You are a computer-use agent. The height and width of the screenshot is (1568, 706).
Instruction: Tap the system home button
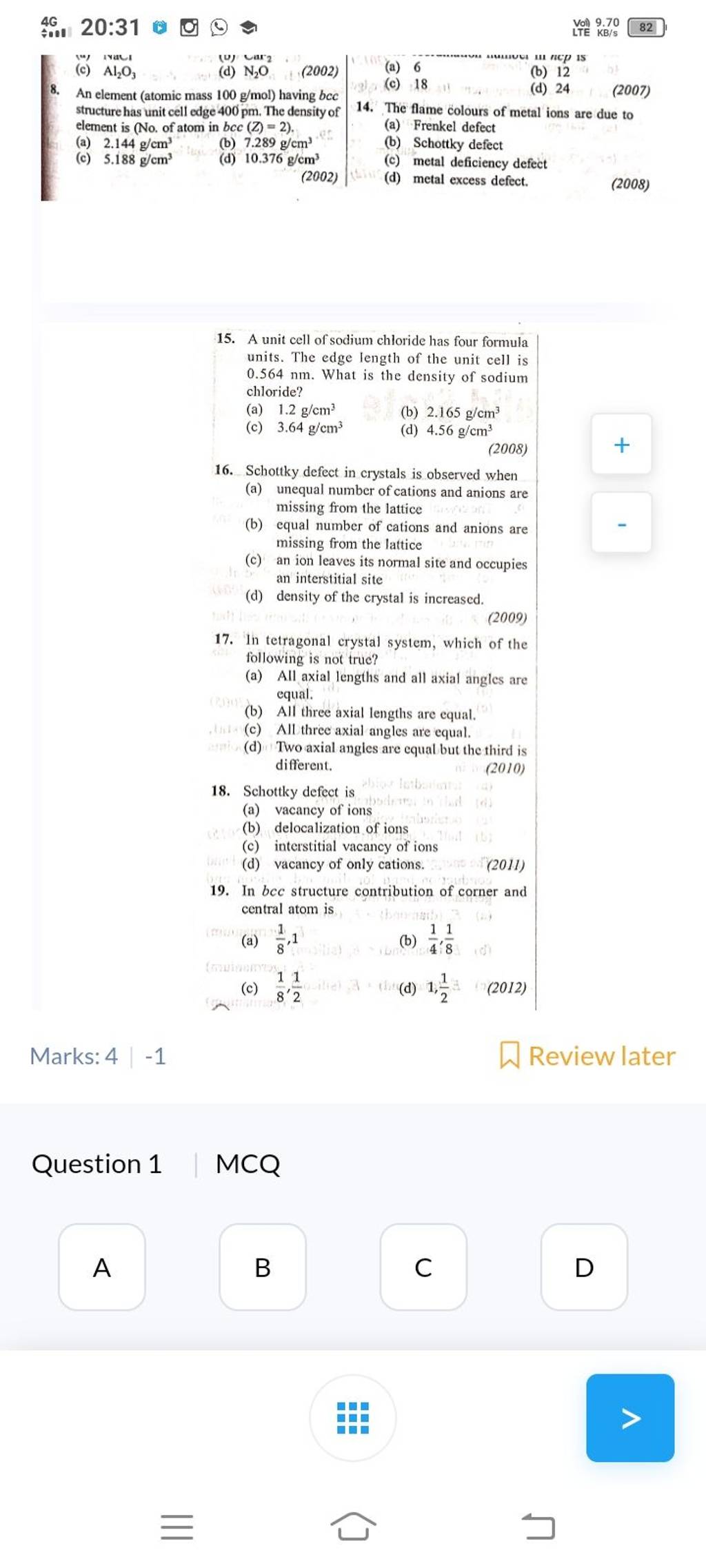click(x=353, y=1527)
